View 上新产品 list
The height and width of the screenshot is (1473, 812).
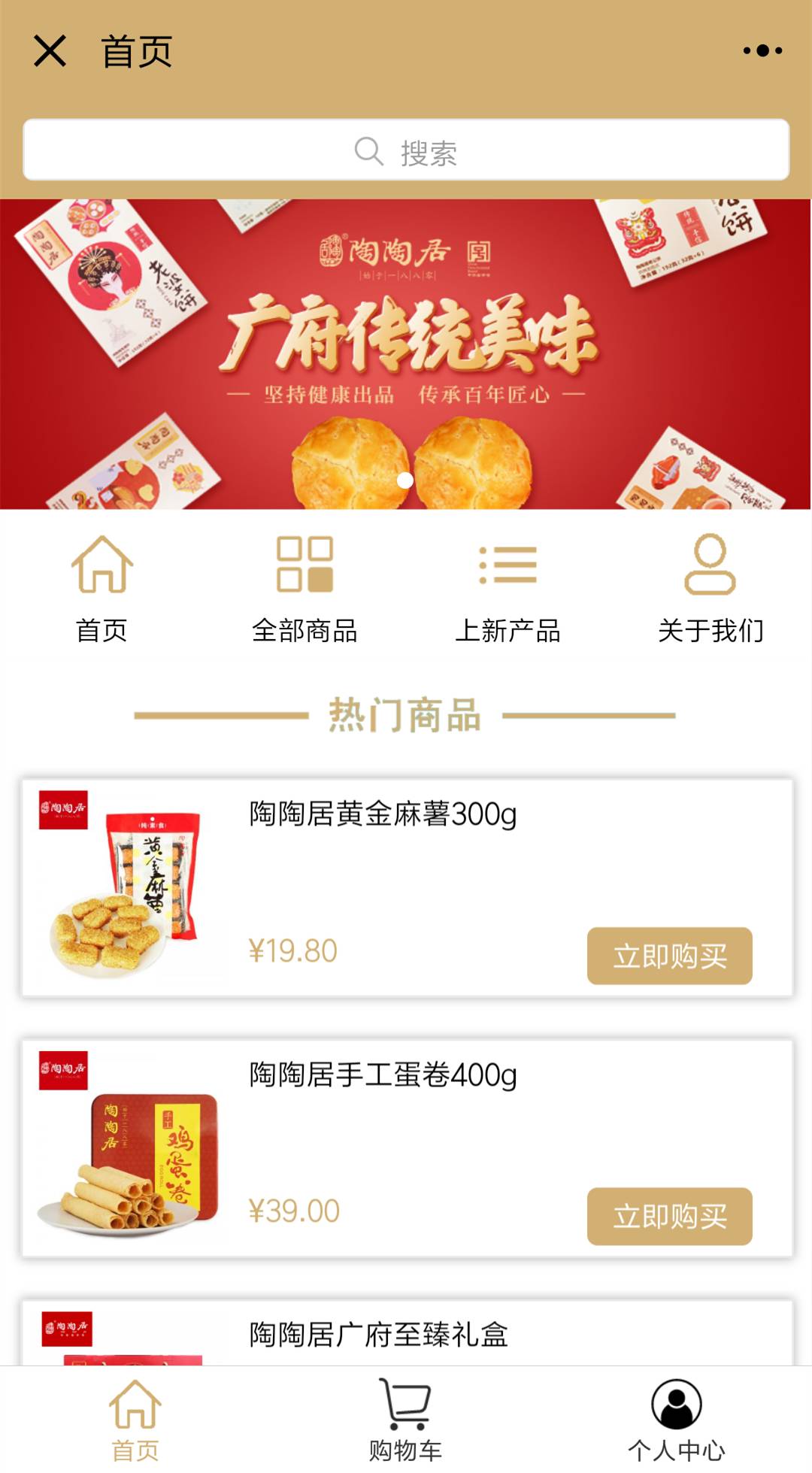(x=507, y=588)
